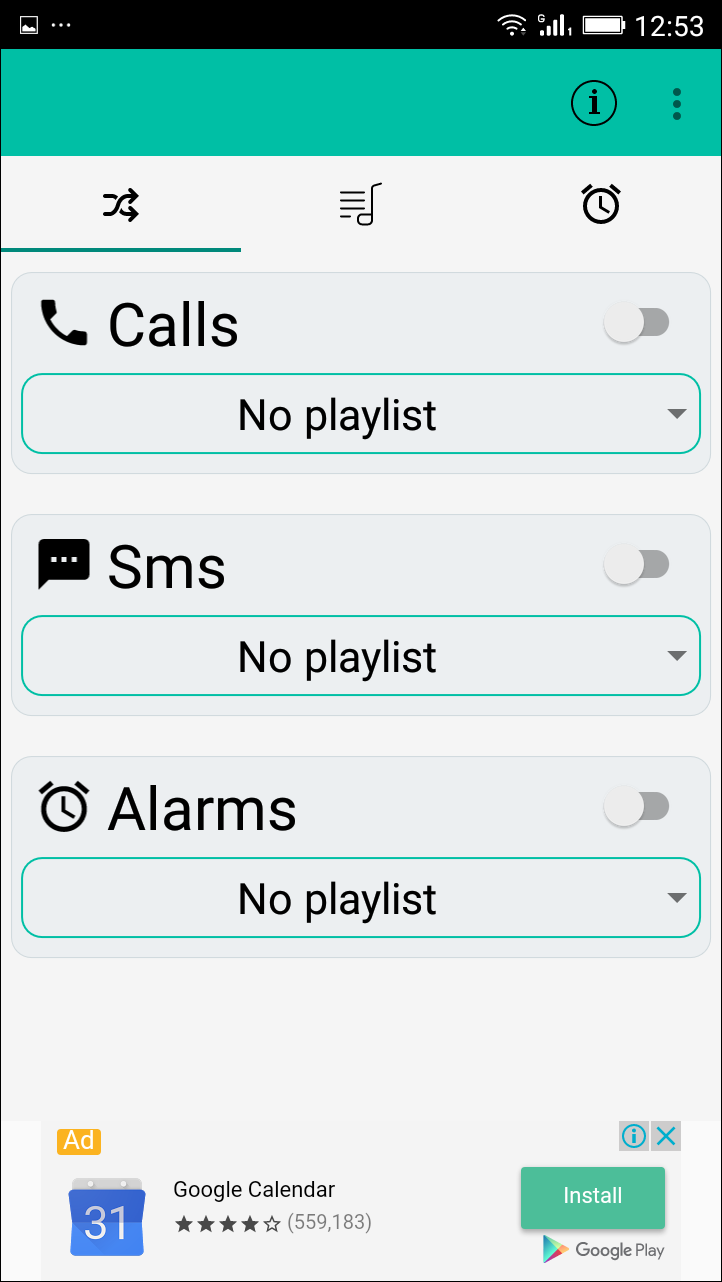Open the info icon in the app bar

(x=594, y=102)
